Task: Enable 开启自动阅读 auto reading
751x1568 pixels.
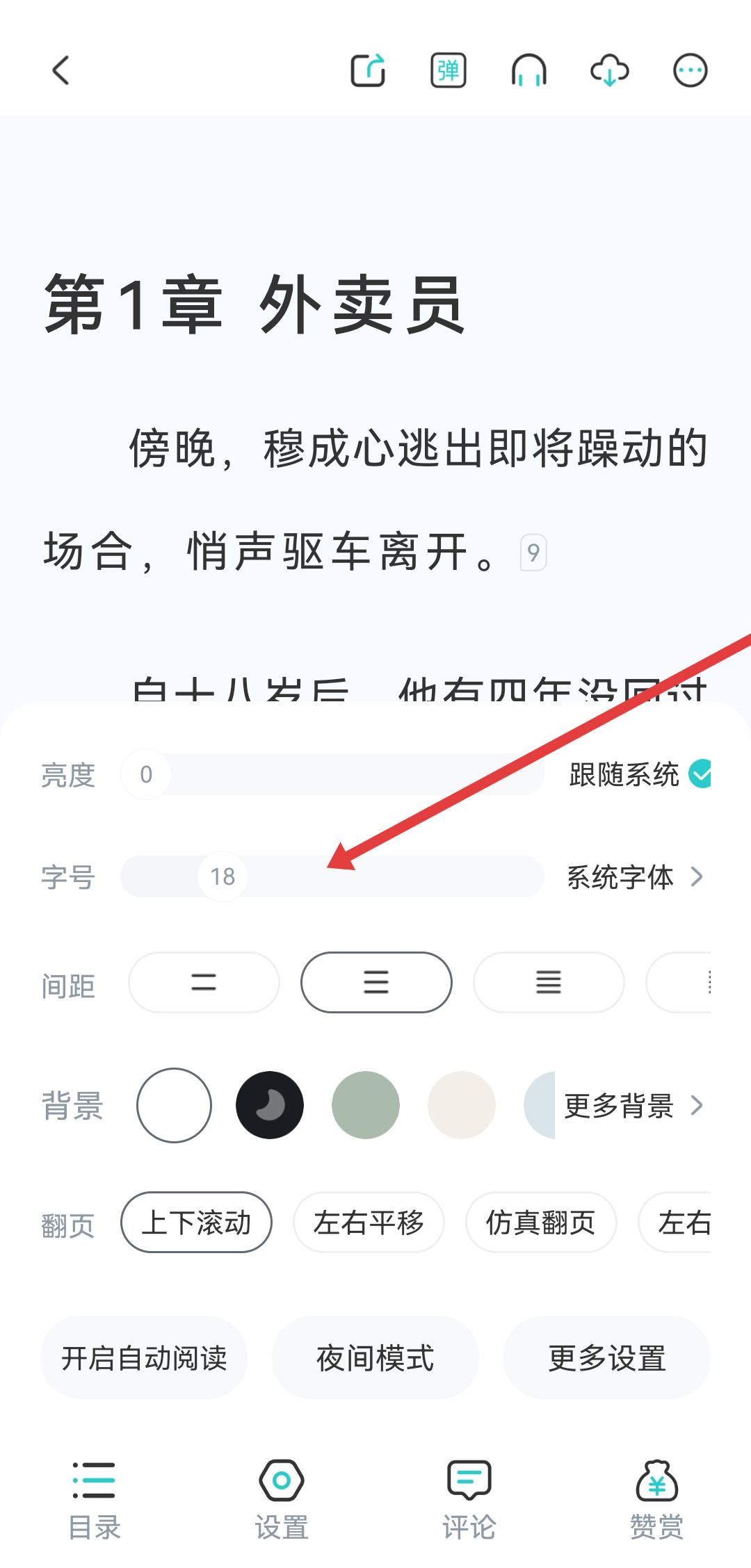Action: coord(144,1357)
